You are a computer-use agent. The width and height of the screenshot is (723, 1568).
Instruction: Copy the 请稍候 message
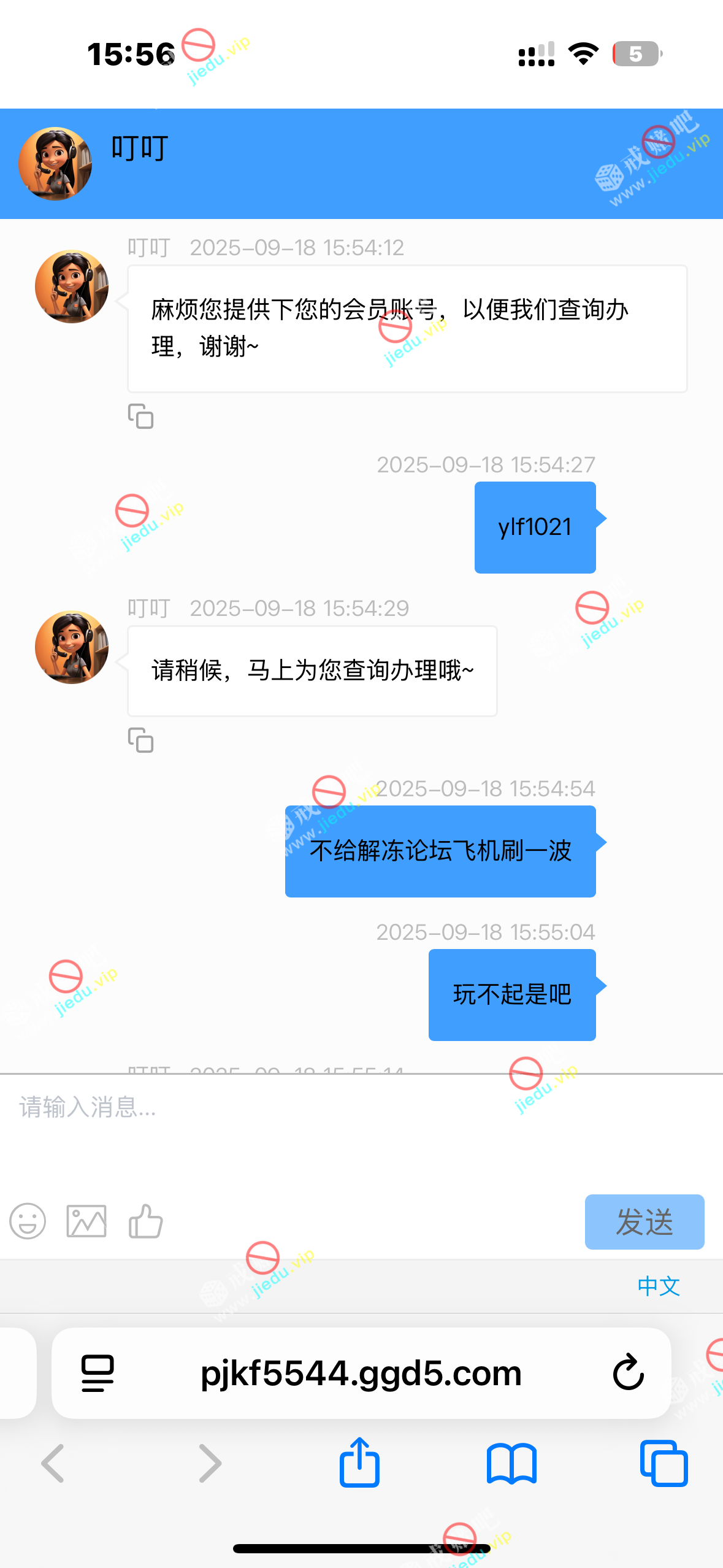(x=140, y=740)
